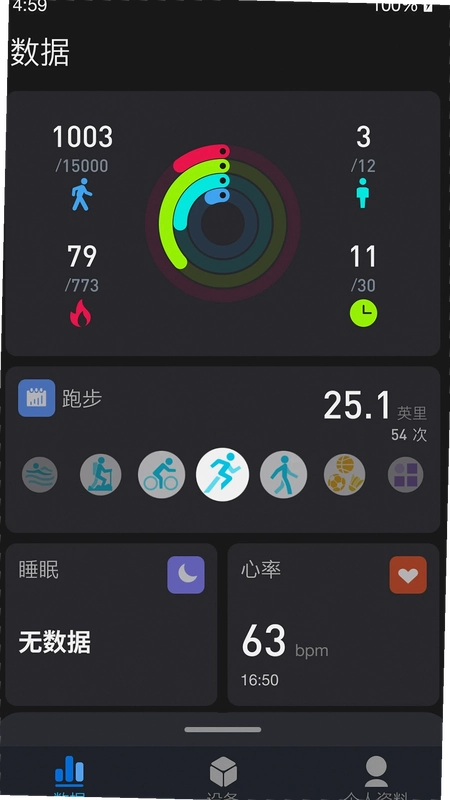The image size is (450, 800).
Task: Select the walking activity icon
Action: pyautogui.click(x=284, y=474)
